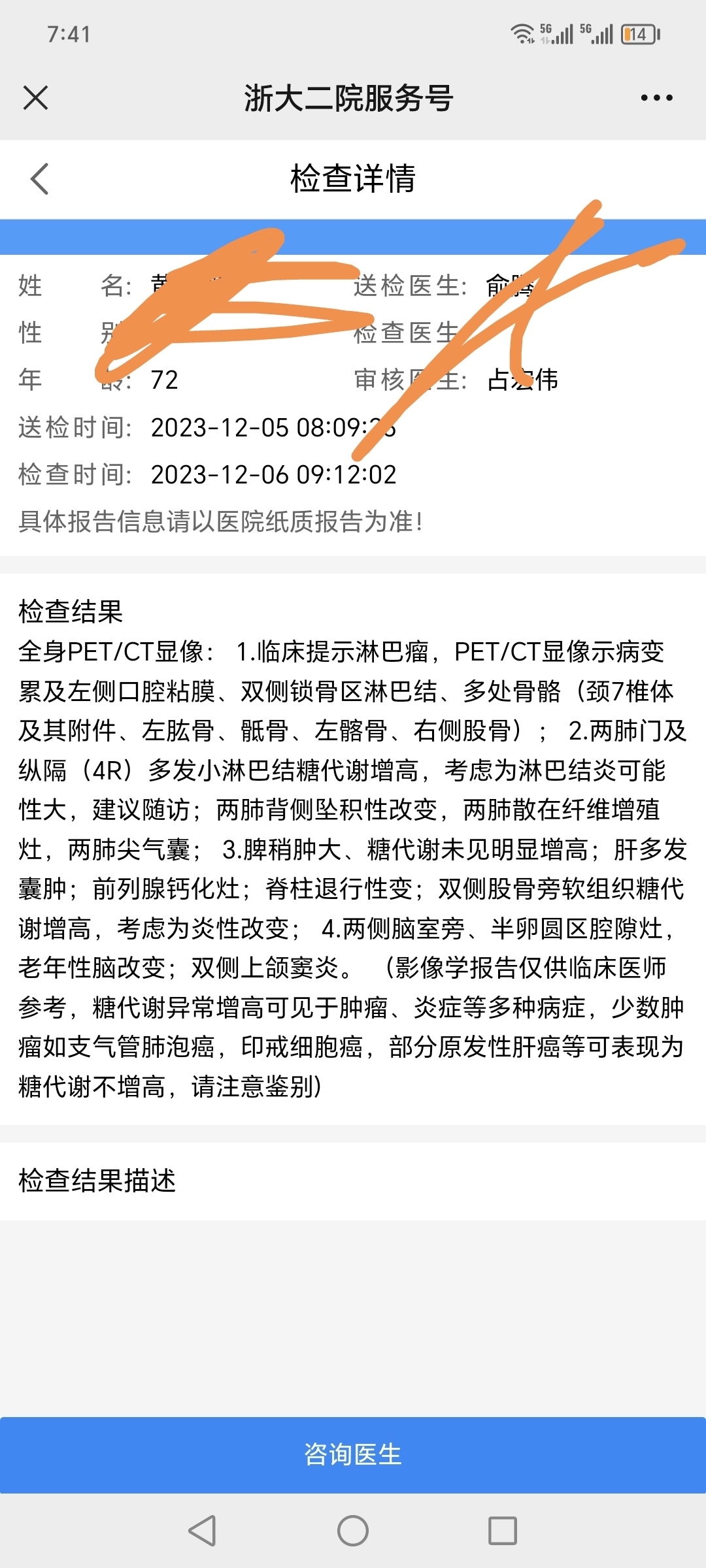
Task: Open the three-dot overflow menu
Action: click(x=656, y=98)
